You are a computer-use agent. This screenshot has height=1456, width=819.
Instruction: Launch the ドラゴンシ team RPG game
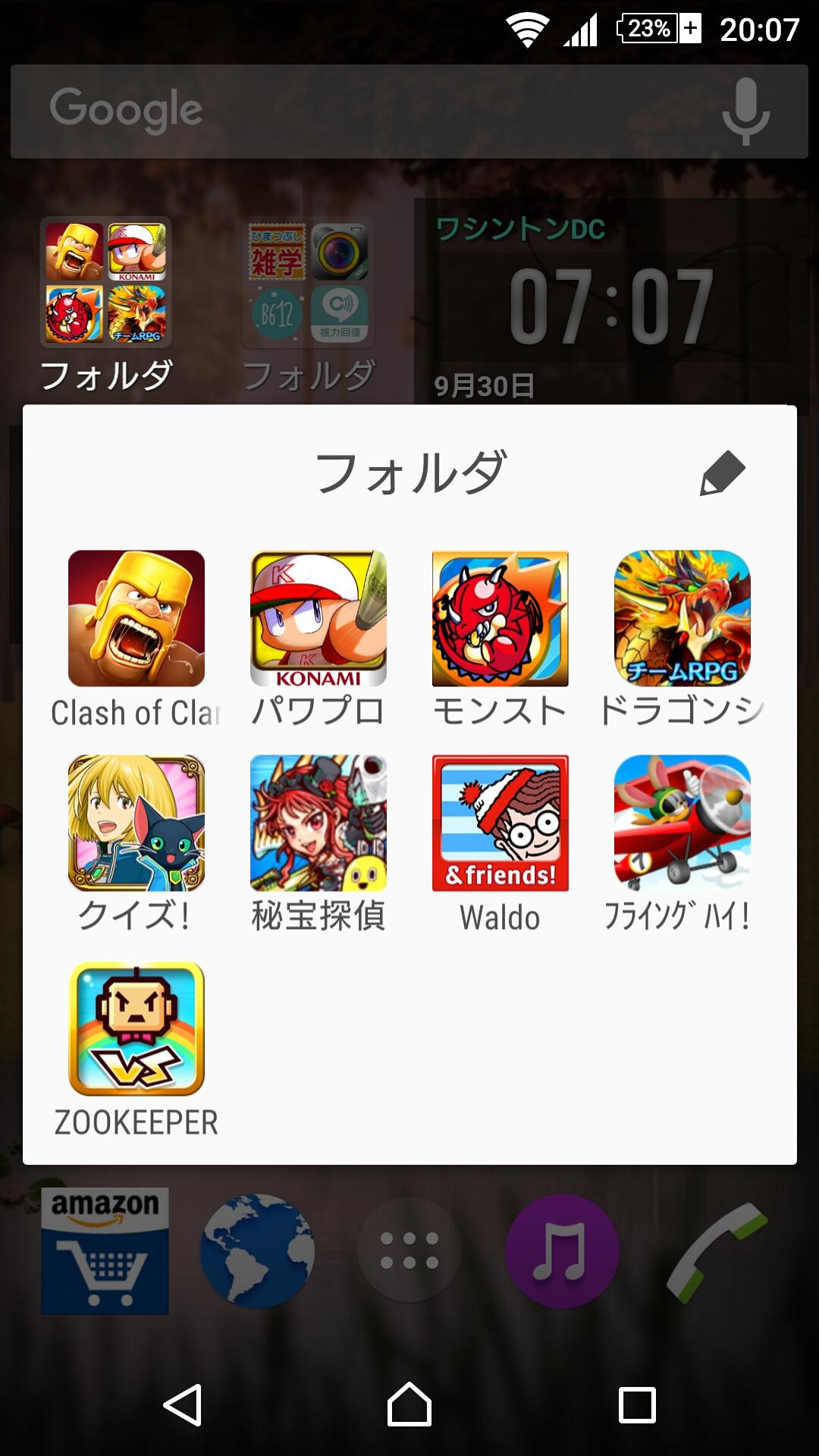[x=681, y=618]
